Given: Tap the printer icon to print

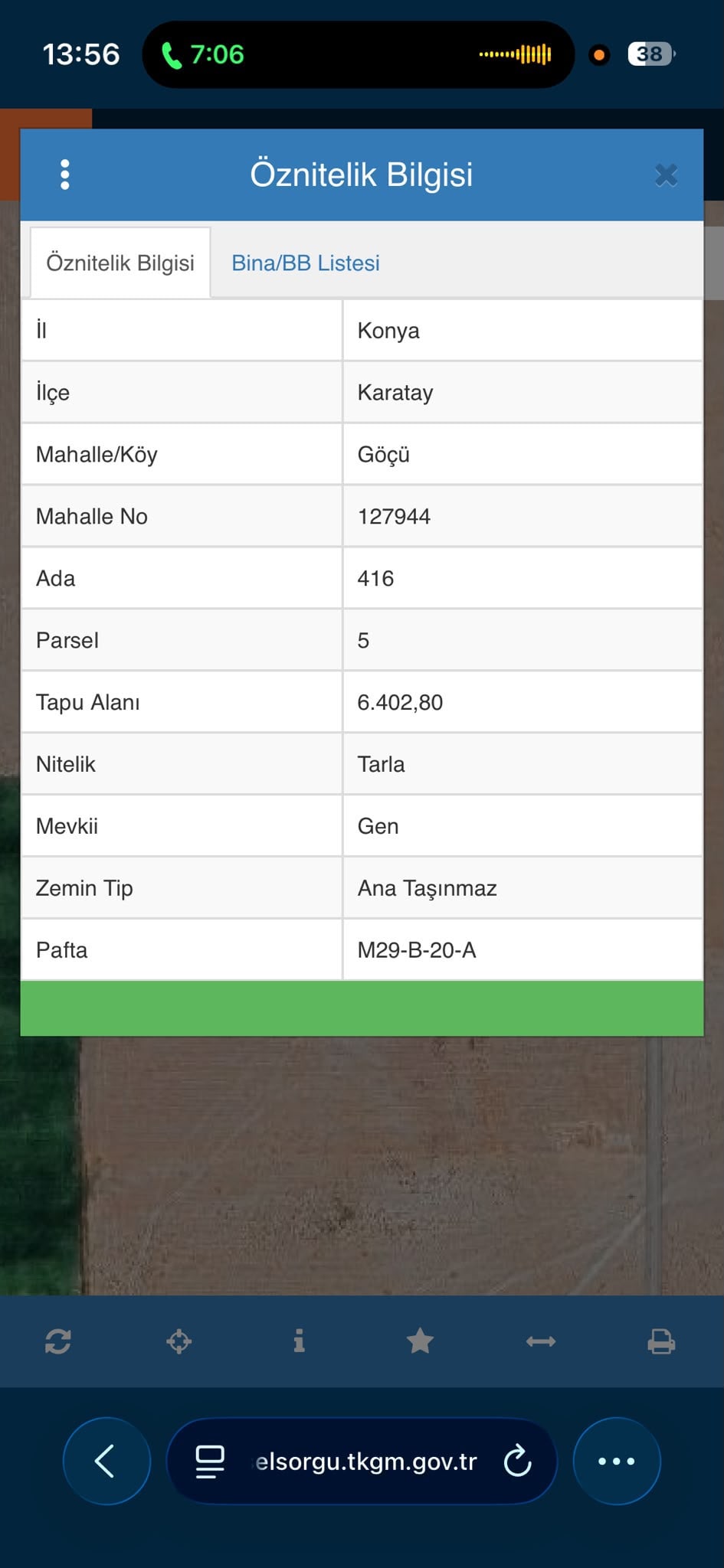Looking at the screenshot, I should (661, 1341).
